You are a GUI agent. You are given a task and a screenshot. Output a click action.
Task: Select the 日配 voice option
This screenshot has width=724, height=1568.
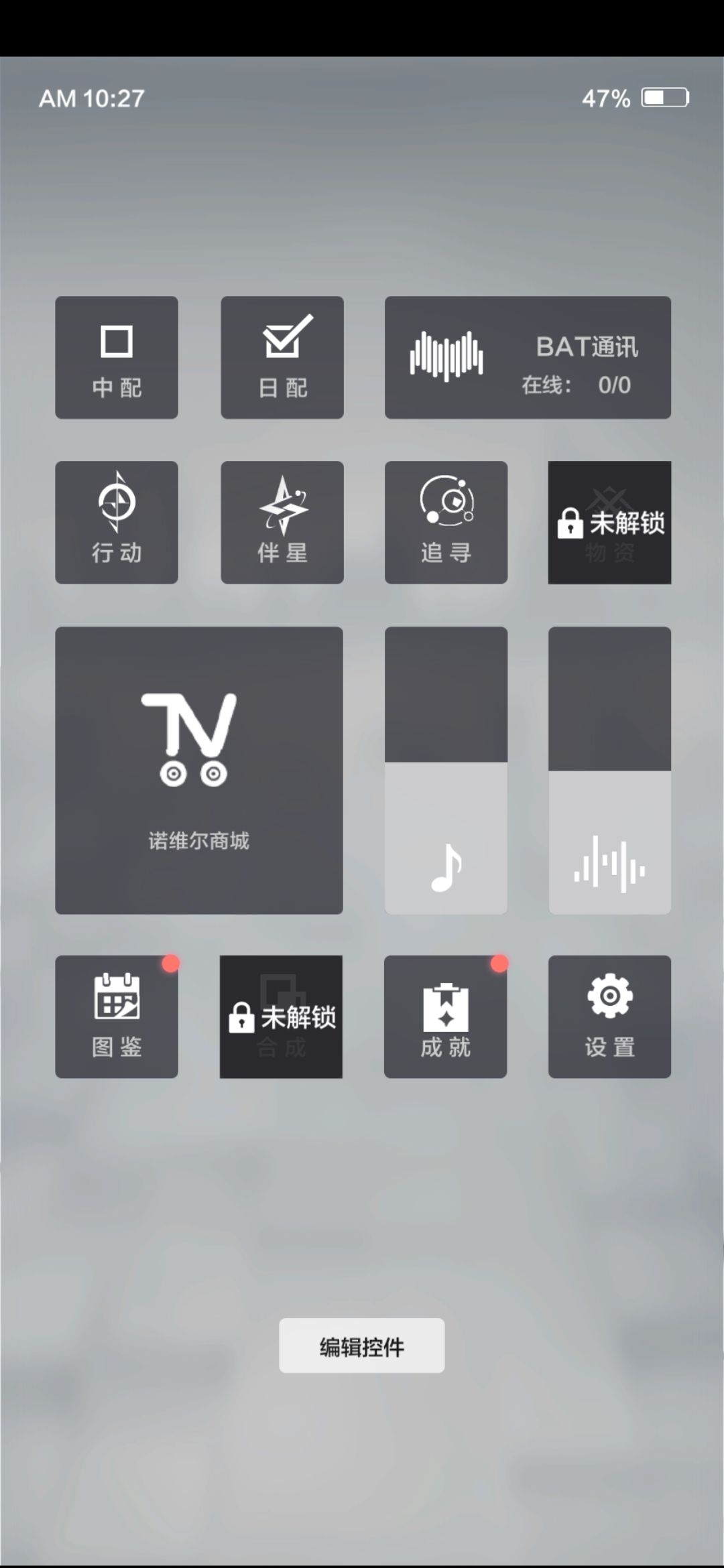[281, 357]
